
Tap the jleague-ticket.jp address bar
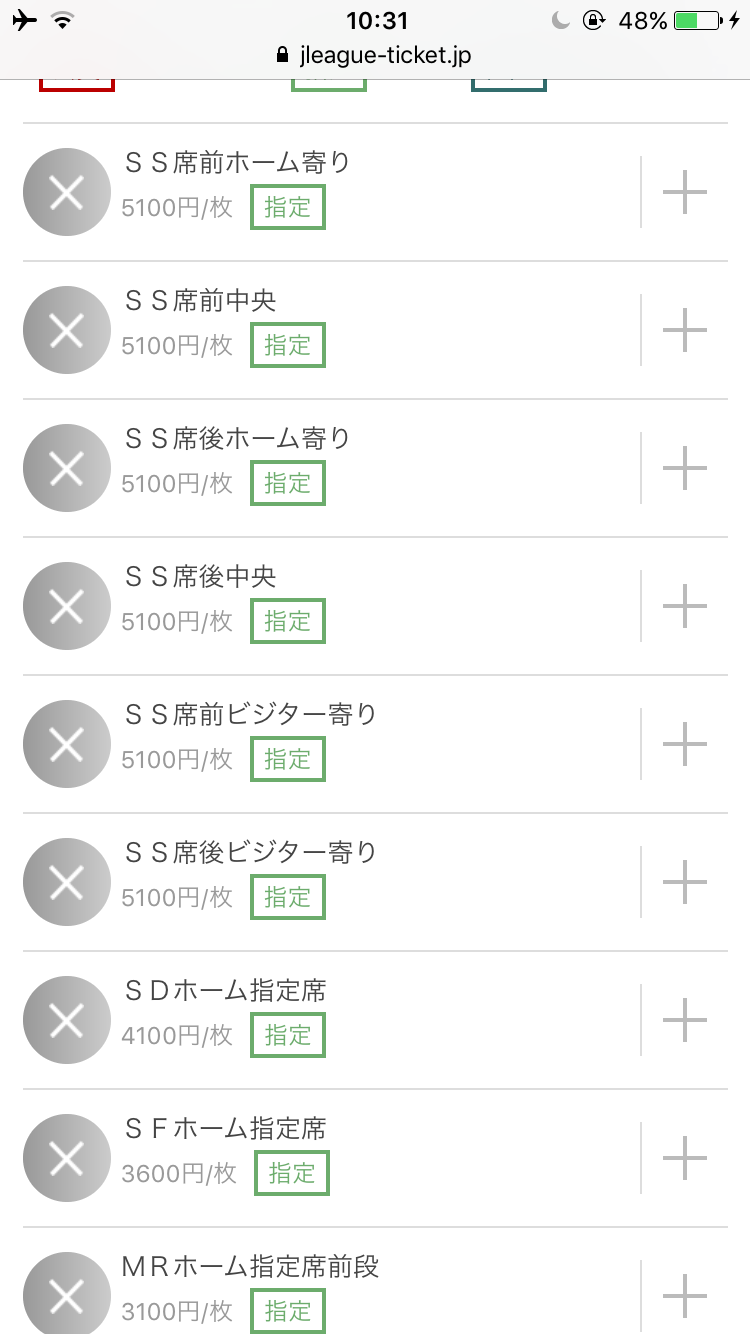pos(374,55)
